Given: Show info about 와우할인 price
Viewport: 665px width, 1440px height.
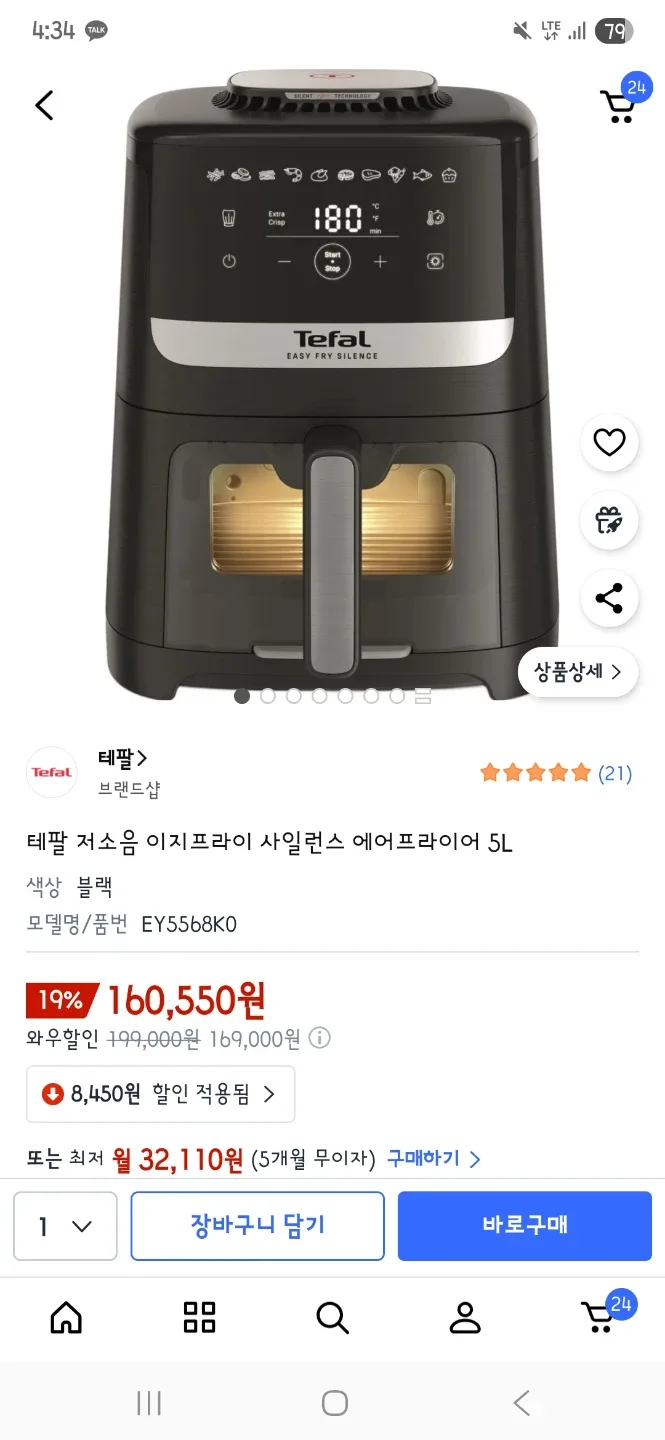Looking at the screenshot, I should click(319, 1039).
